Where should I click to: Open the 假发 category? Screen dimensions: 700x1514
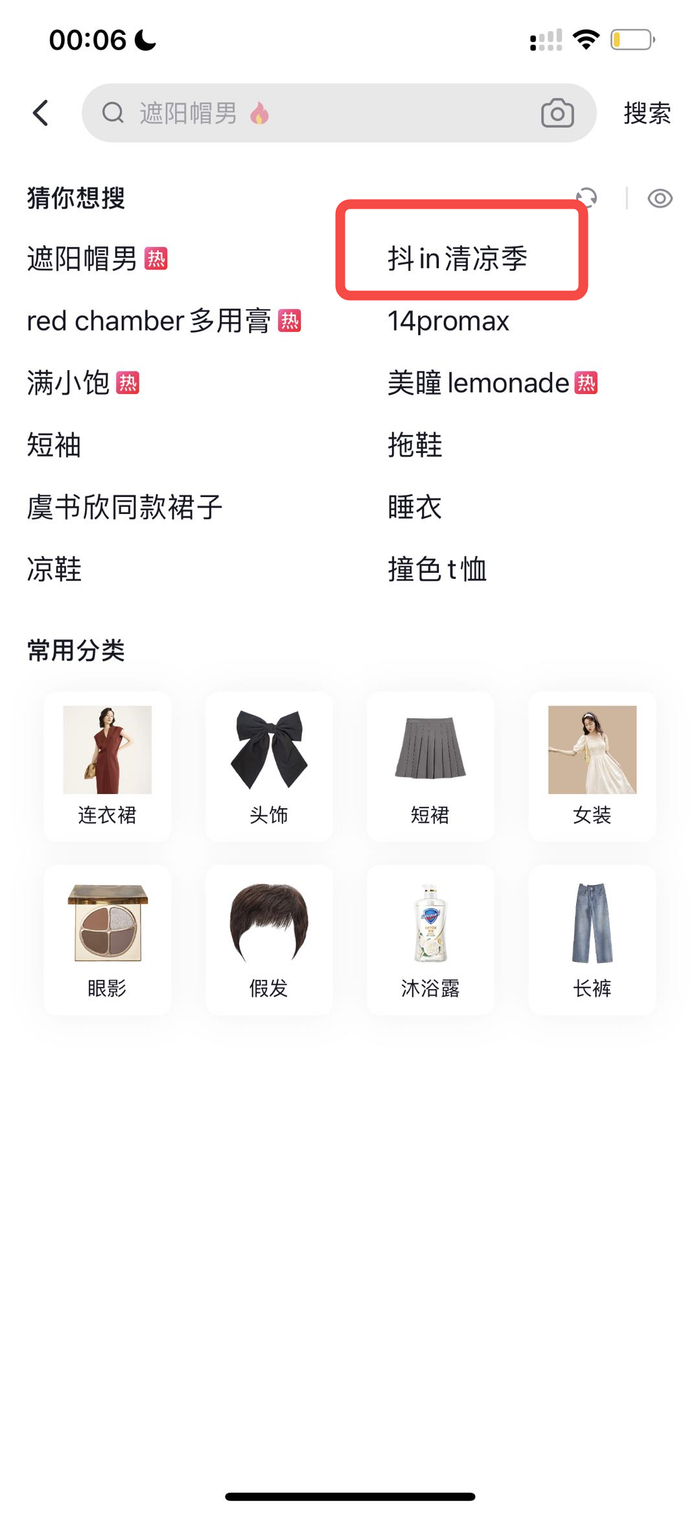(269, 940)
